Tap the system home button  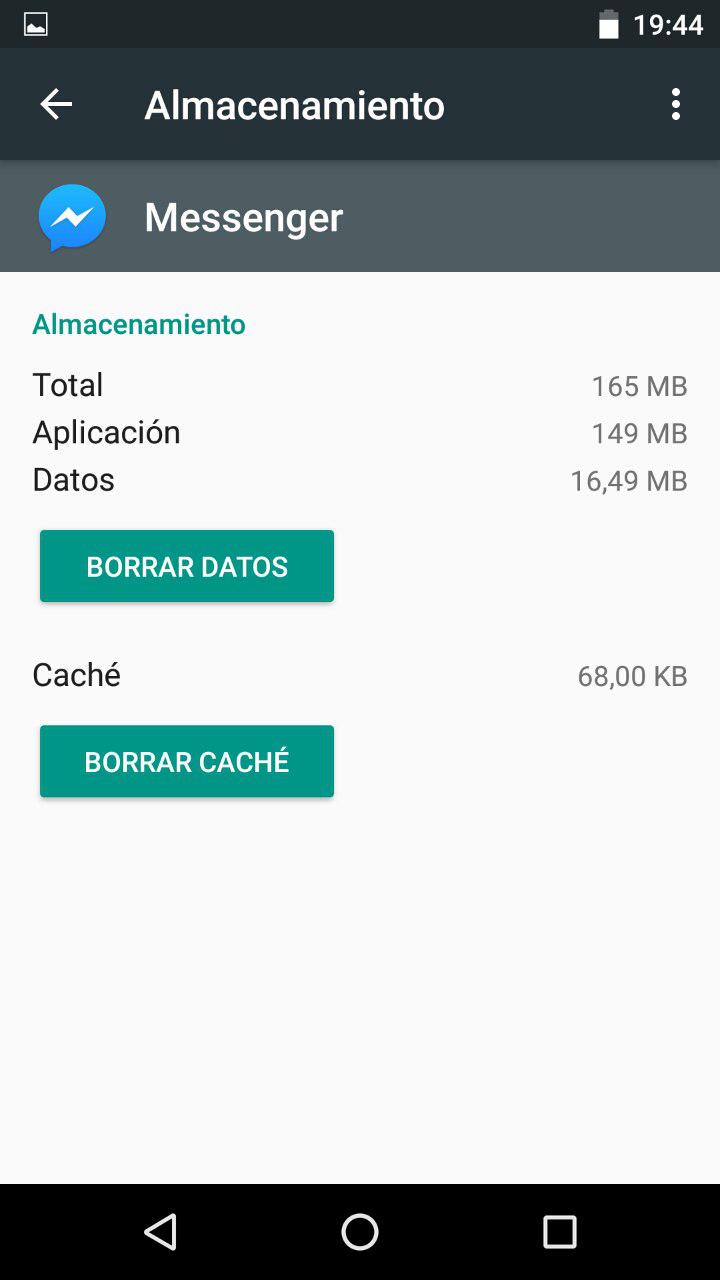(360, 1232)
